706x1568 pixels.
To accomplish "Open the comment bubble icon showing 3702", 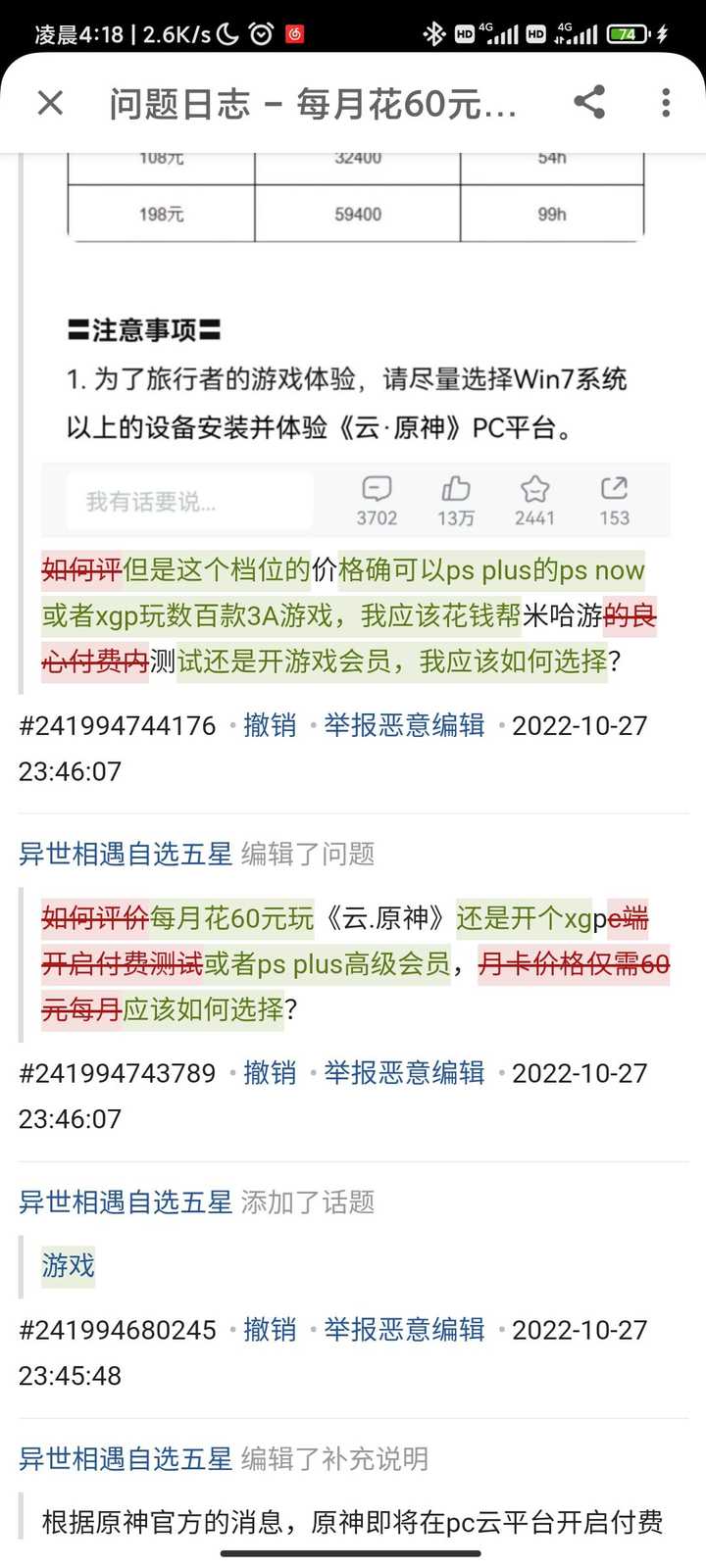I will [376, 489].
